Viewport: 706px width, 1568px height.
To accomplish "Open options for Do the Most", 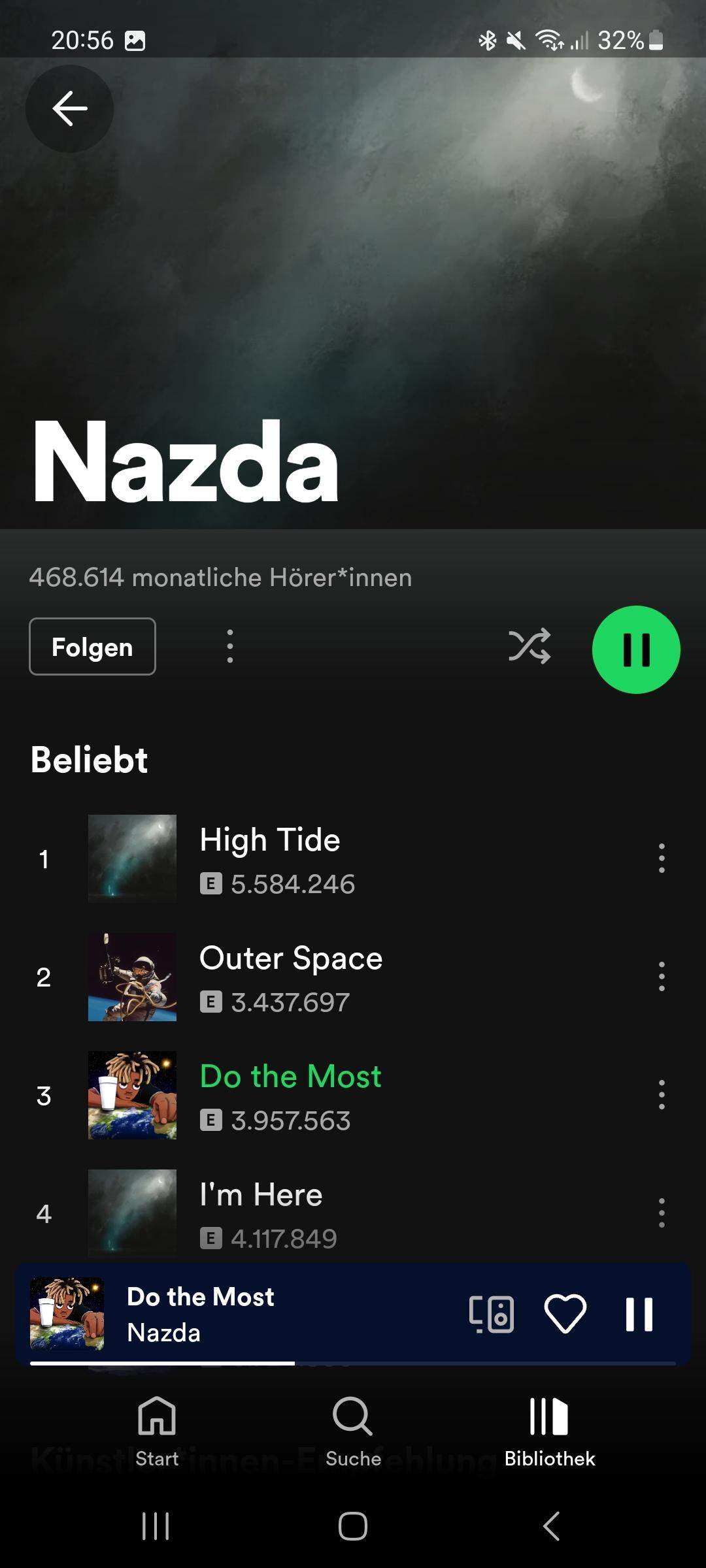I will [x=662, y=1094].
